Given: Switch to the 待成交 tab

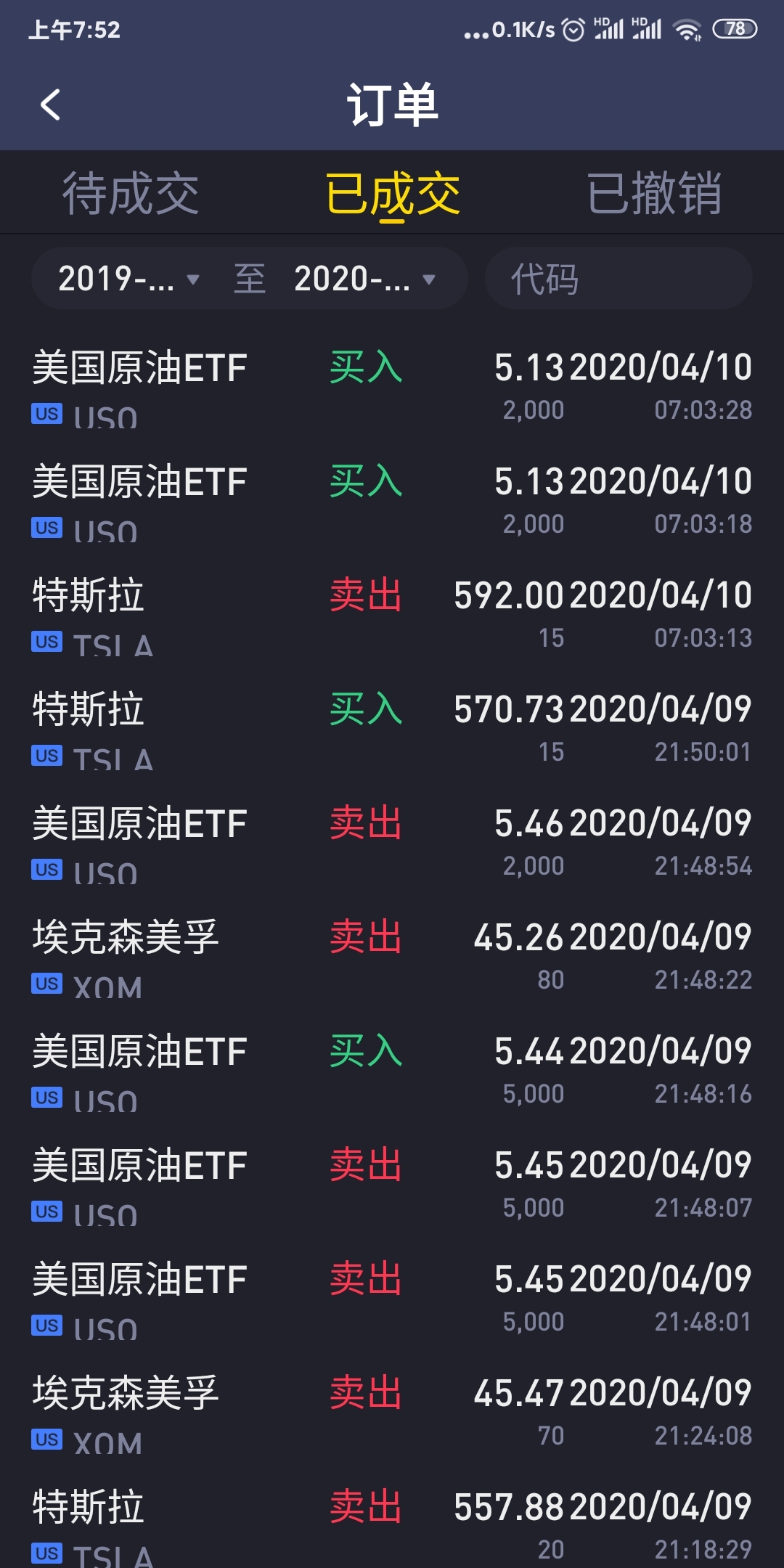Looking at the screenshot, I should (131, 193).
